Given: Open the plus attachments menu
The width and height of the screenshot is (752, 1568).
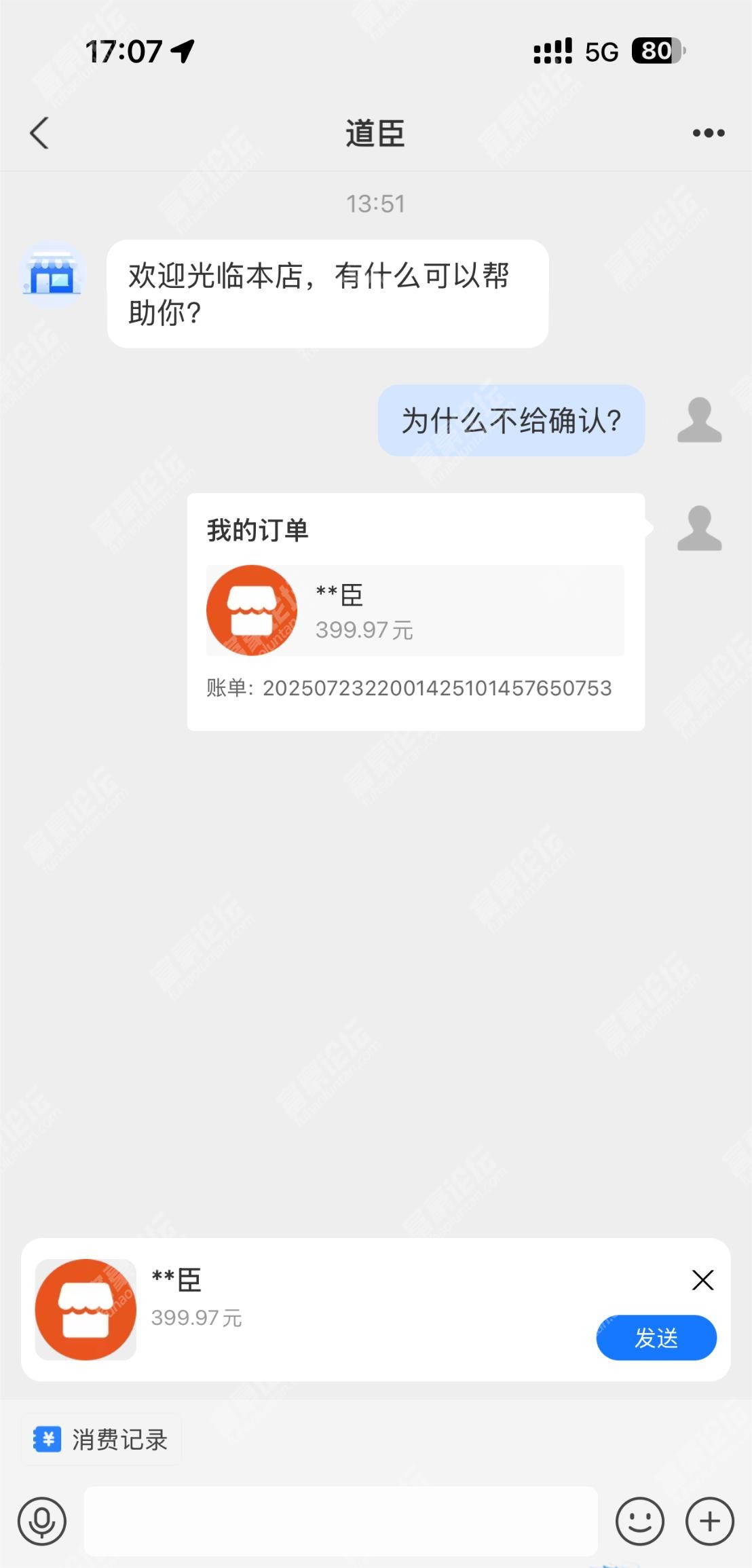Looking at the screenshot, I should tap(710, 1521).
